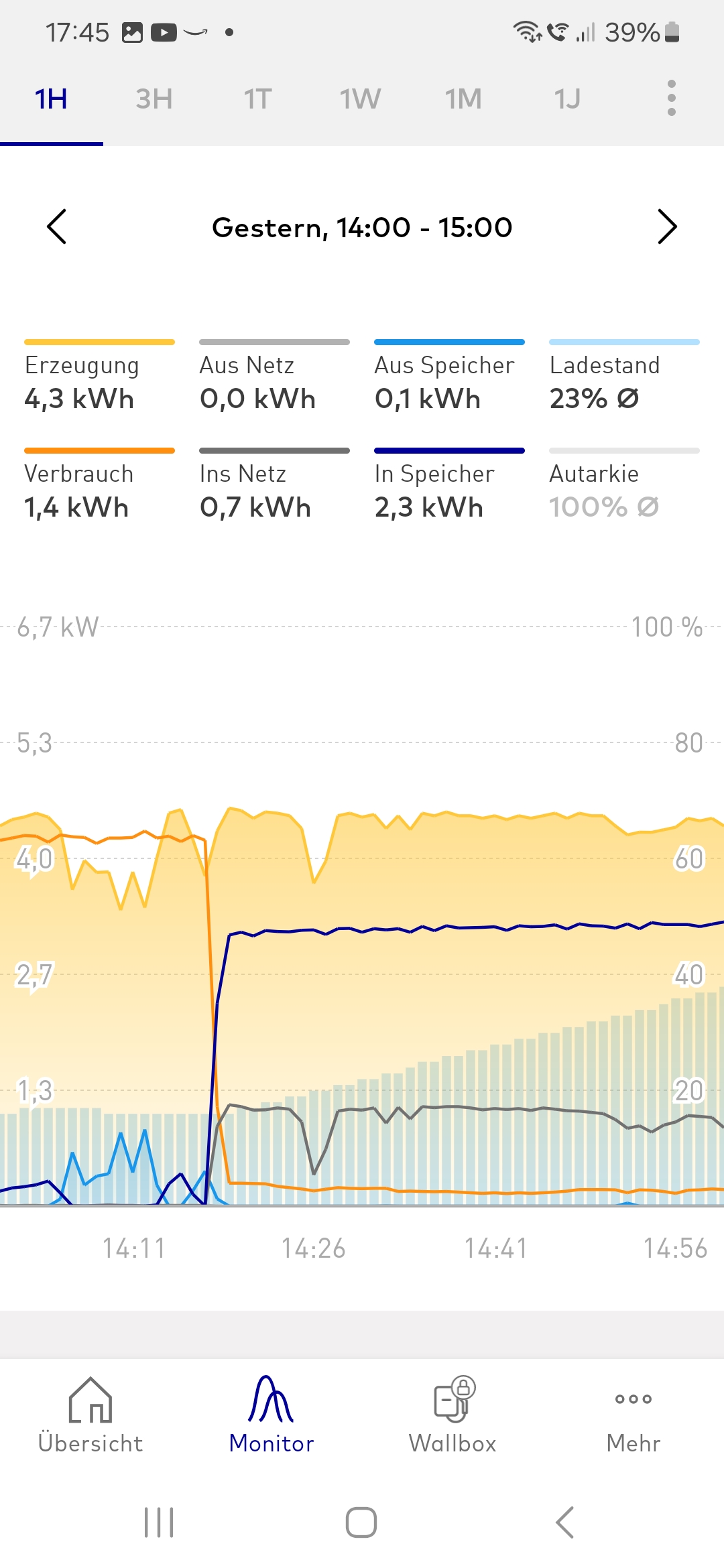The image size is (724, 1568).
Task: Open the three-dot overflow menu
Action: point(672,99)
